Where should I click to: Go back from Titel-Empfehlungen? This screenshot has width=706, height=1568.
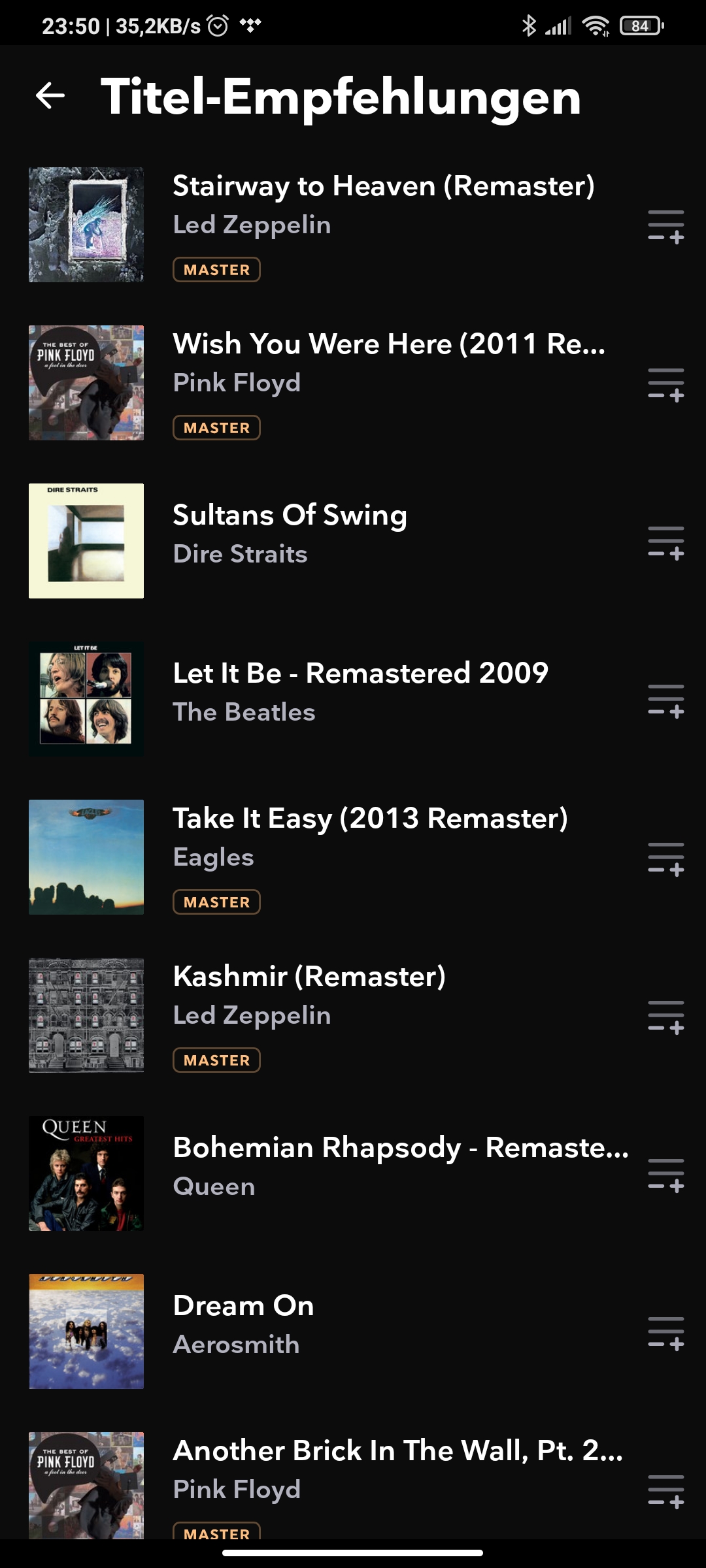pos(50,95)
